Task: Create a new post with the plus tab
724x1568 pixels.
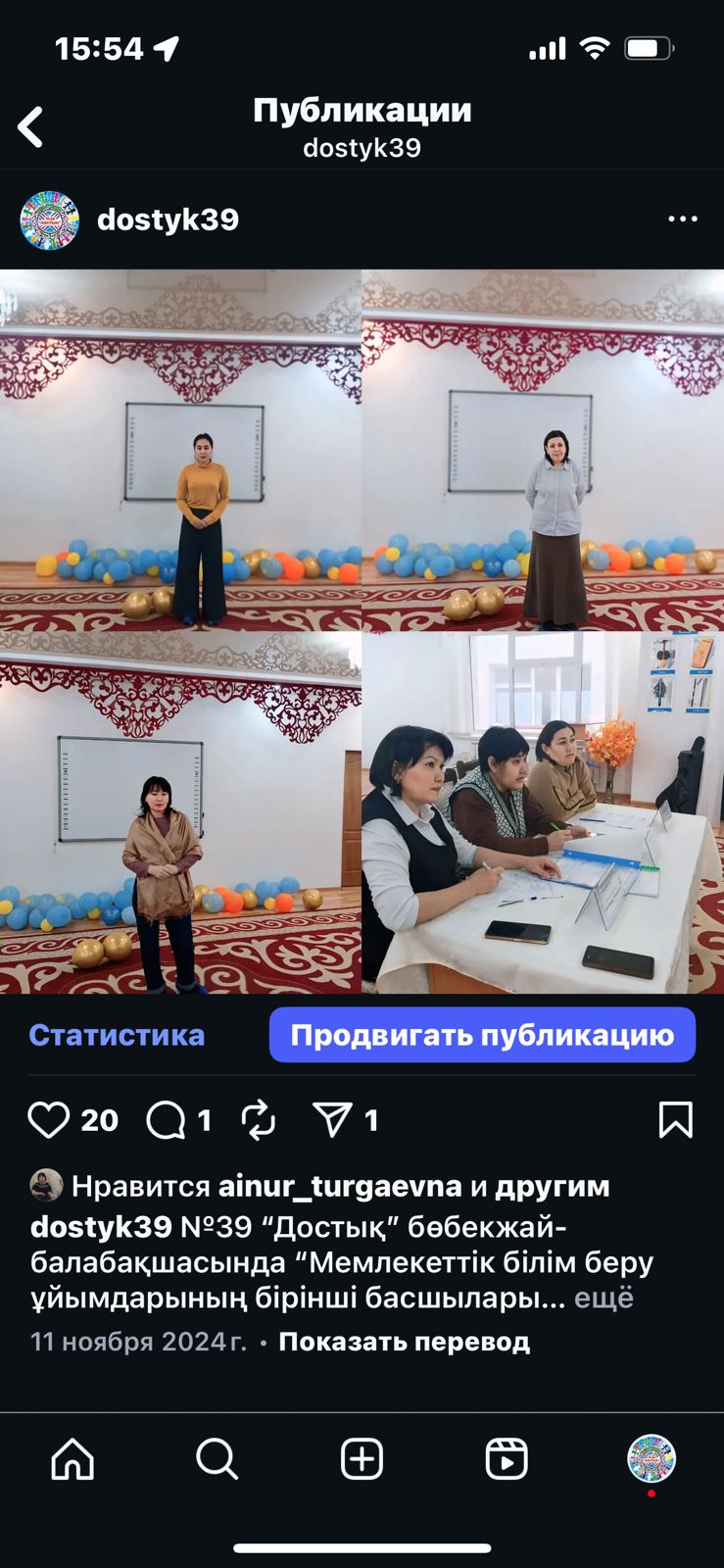Action: [x=362, y=1459]
